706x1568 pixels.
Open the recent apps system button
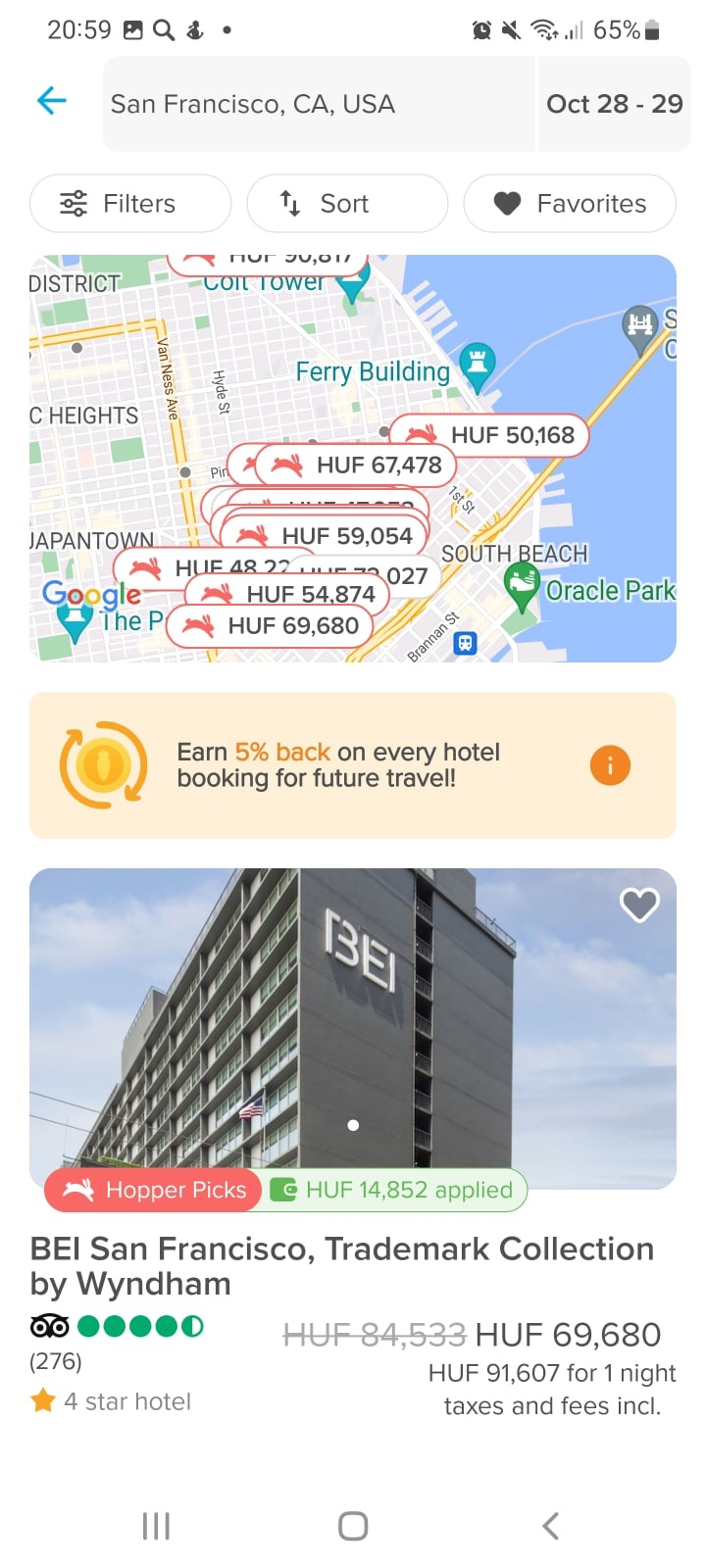156,1526
